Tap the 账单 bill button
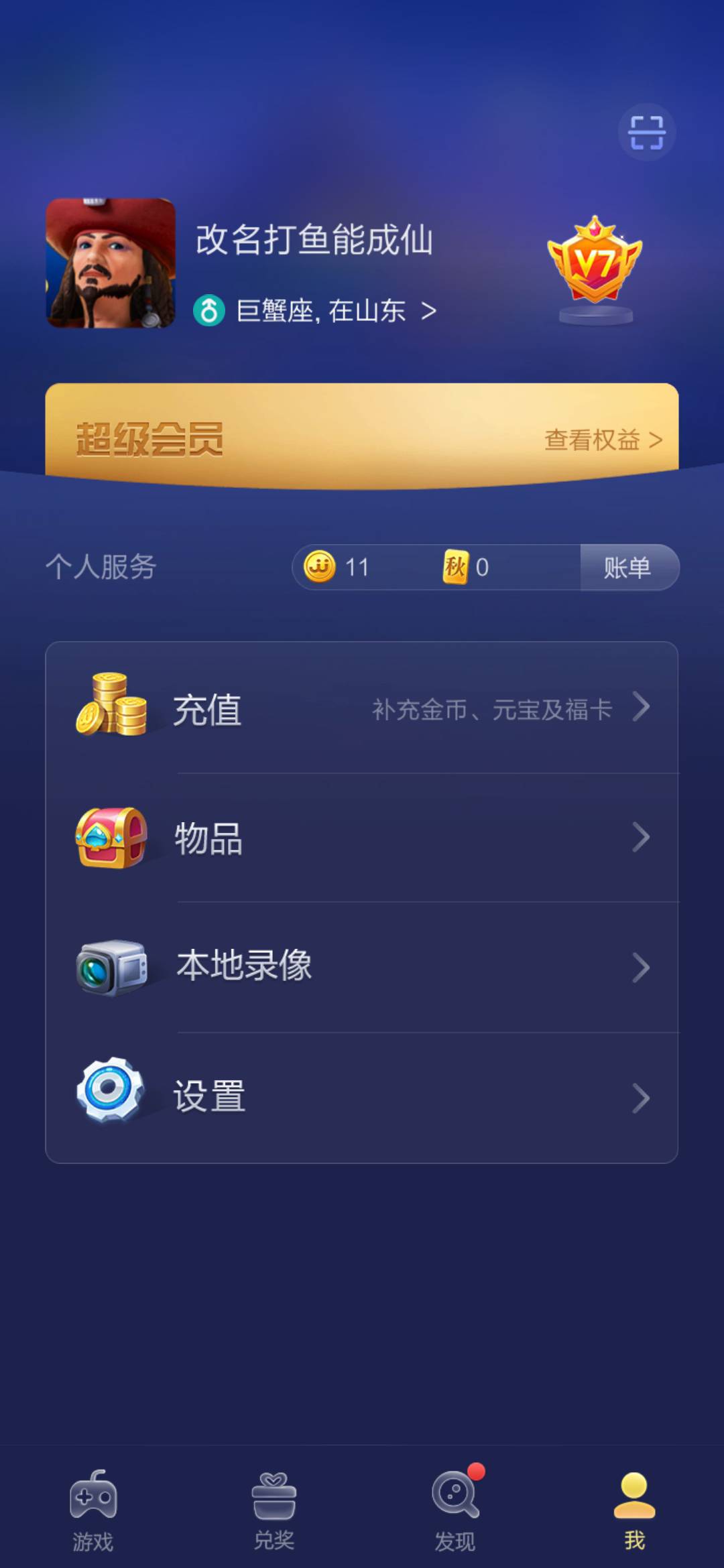The height and width of the screenshot is (1568, 724). click(628, 568)
